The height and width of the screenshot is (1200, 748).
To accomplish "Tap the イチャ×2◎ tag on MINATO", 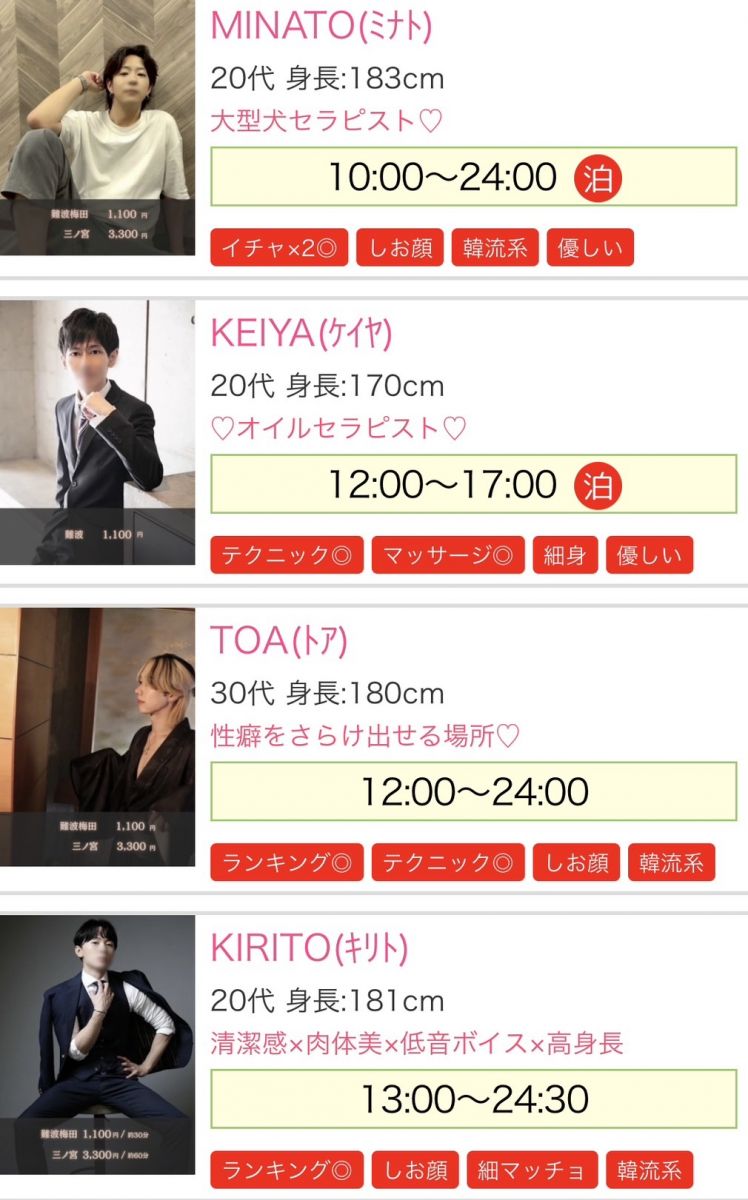I will [279, 248].
